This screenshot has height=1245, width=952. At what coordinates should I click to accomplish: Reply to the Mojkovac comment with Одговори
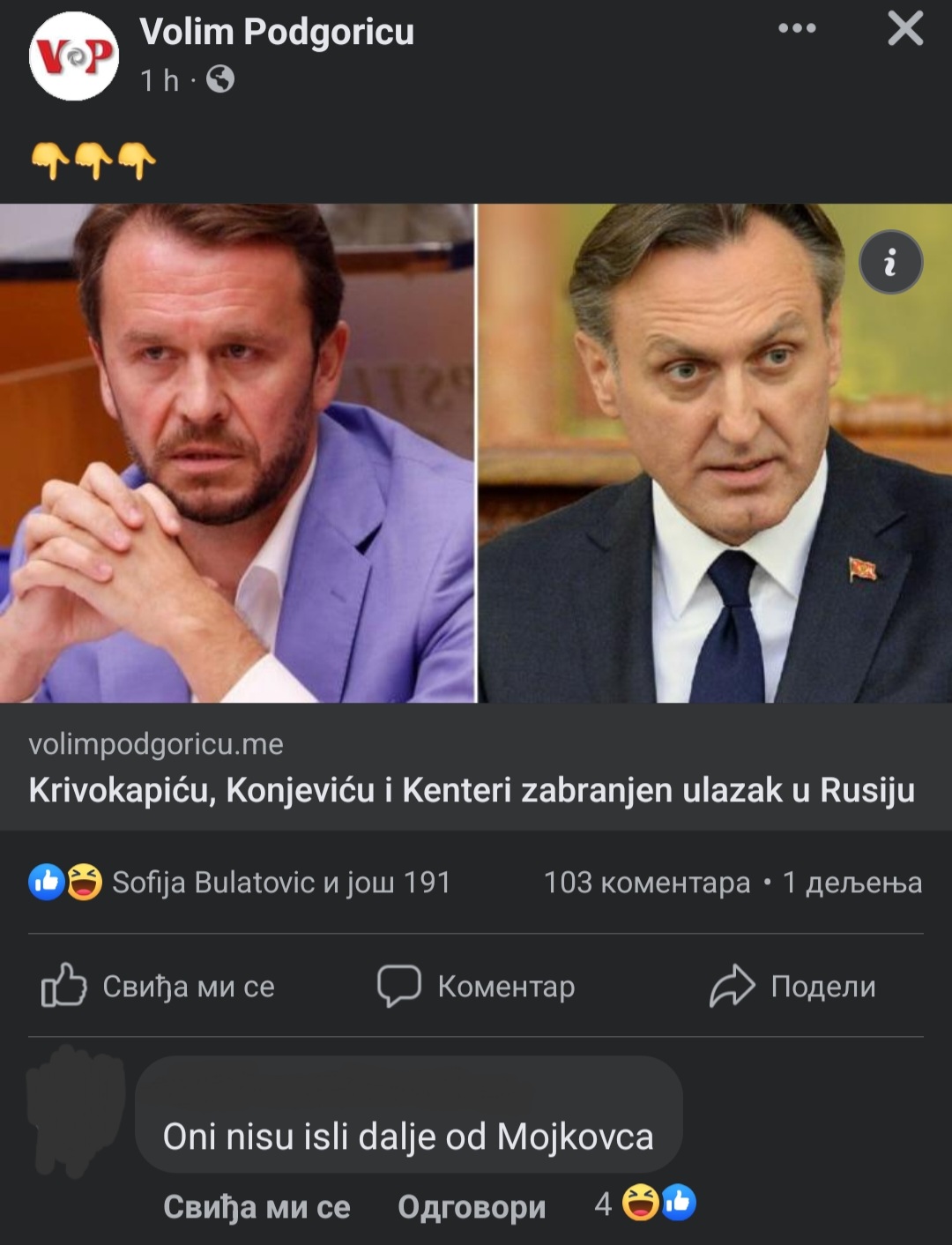coord(472,1206)
